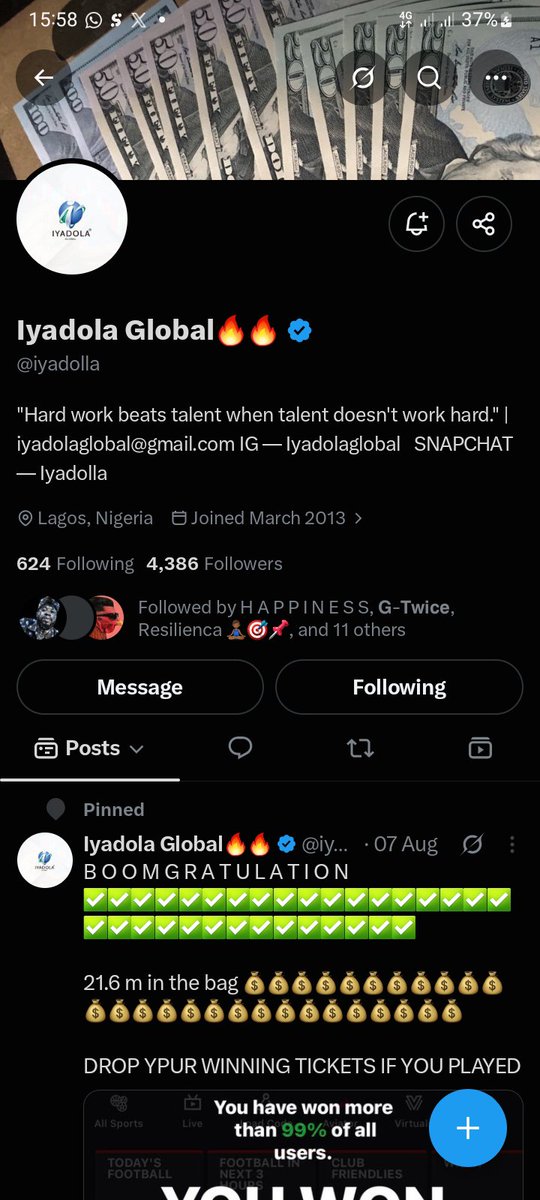The image size is (540, 1200).
Task: Open the 624 Following list
Action: point(75,564)
